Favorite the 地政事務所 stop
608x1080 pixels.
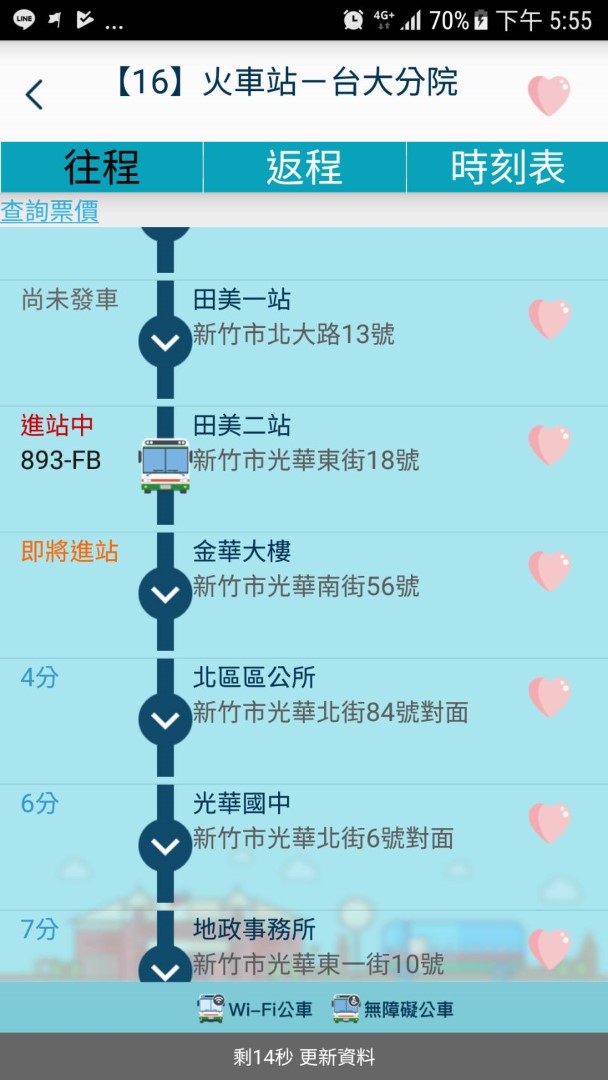(548, 949)
